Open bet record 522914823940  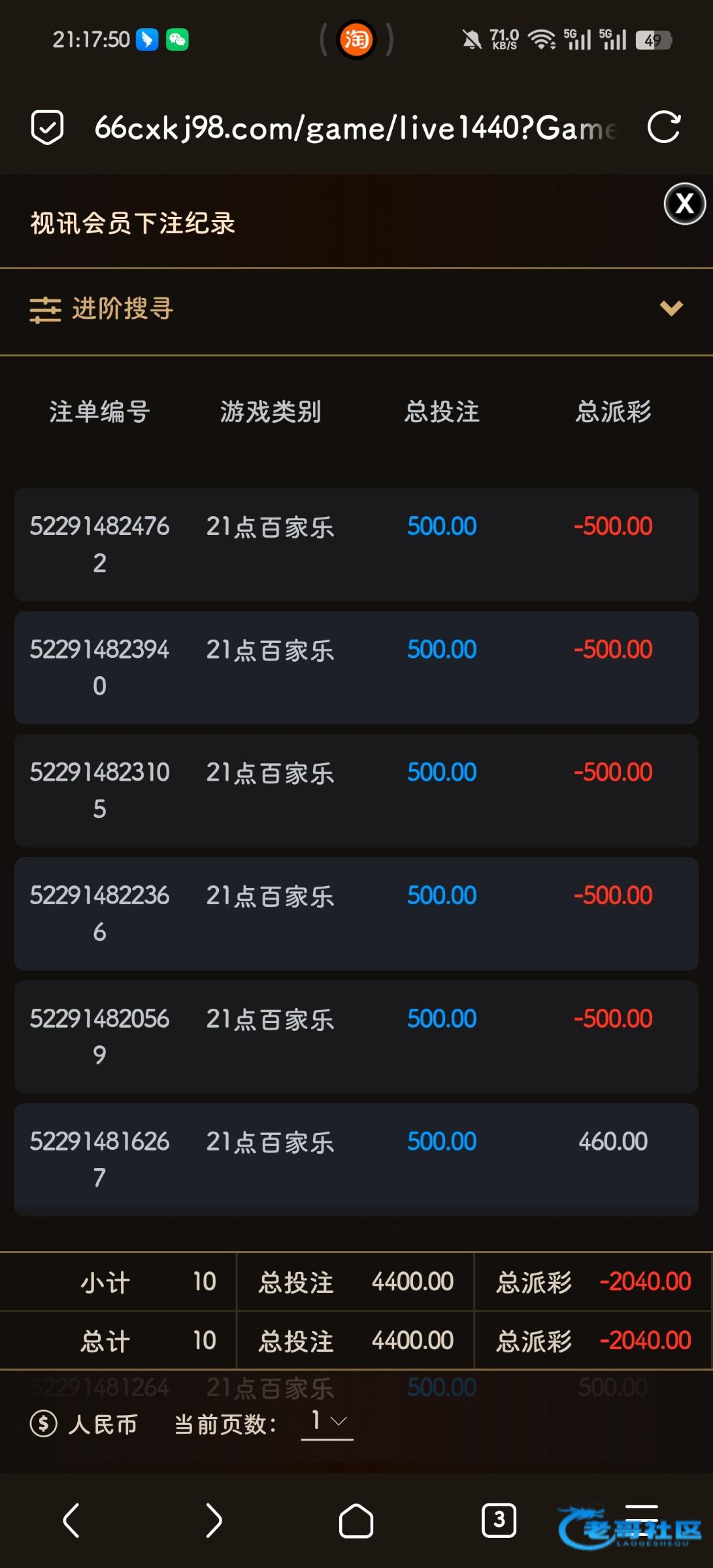(x=356, y=667)
